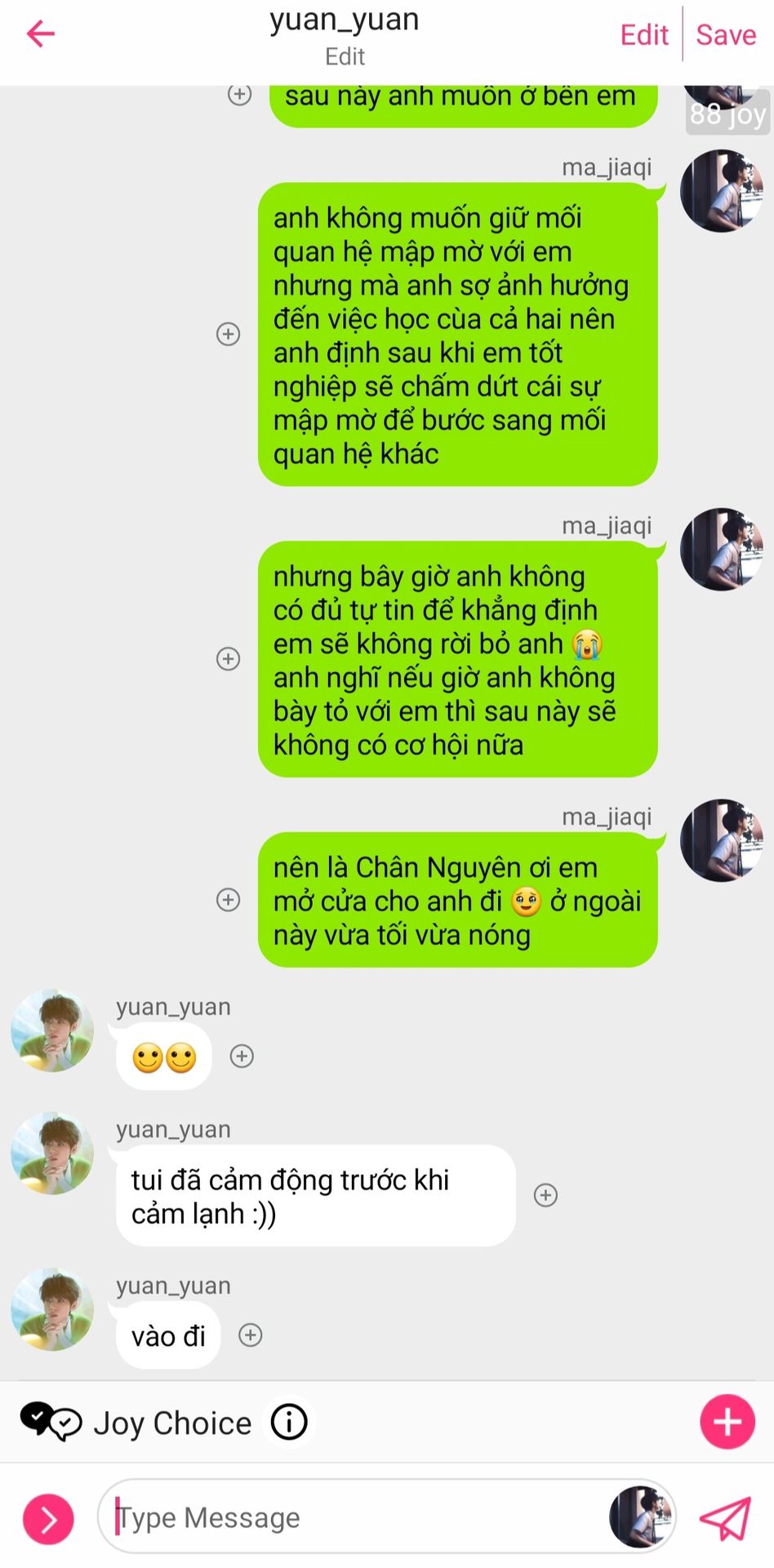Image resolution: width=774 pixels, height=1568 pixels.
Task: Tap the Joy Choice option
Action: [136, 1423]
